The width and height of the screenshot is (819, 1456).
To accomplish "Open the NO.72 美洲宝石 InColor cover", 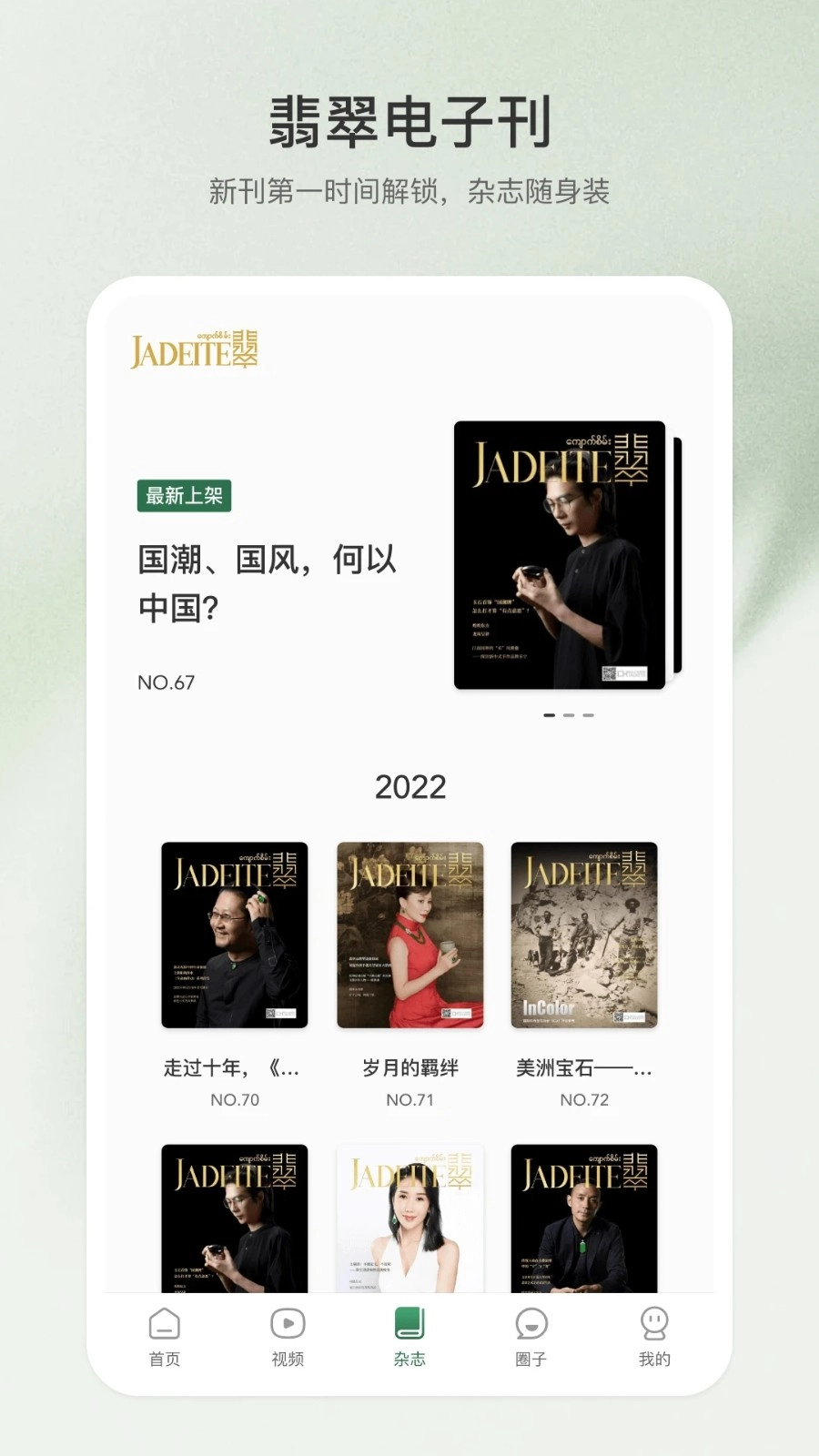I will [x=584, y=935].
